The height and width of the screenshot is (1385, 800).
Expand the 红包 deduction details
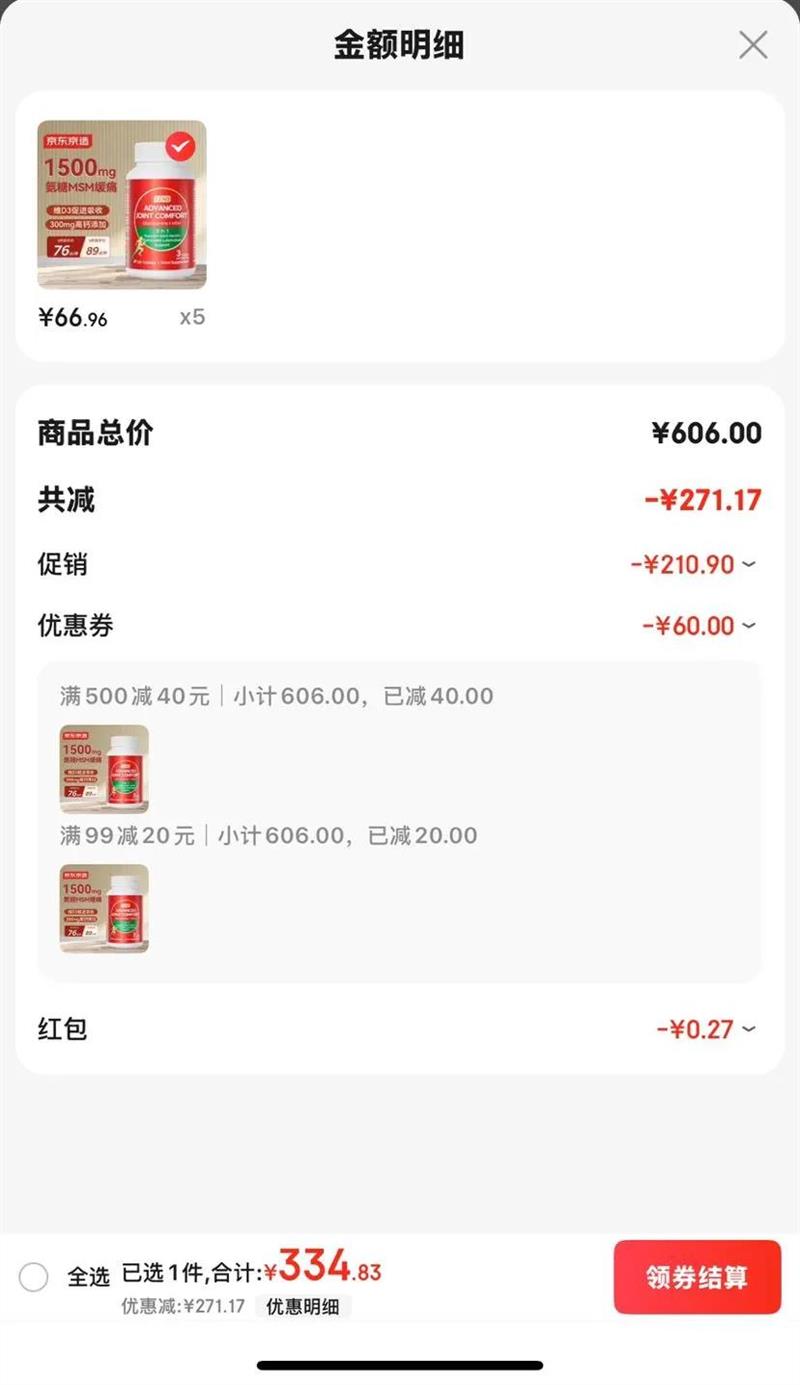[x=706, y=1029]
